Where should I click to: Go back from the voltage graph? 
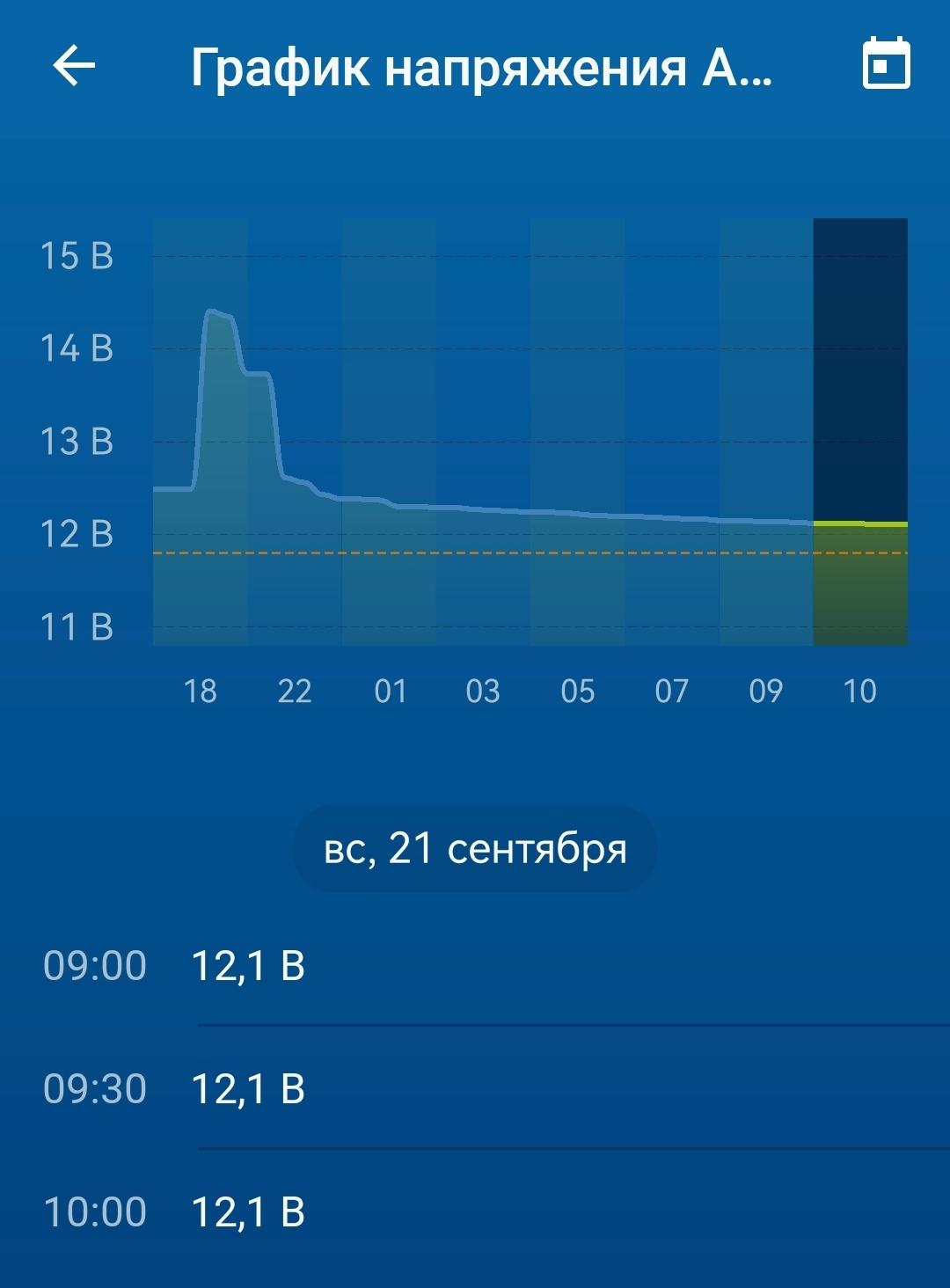pos(74,66)
